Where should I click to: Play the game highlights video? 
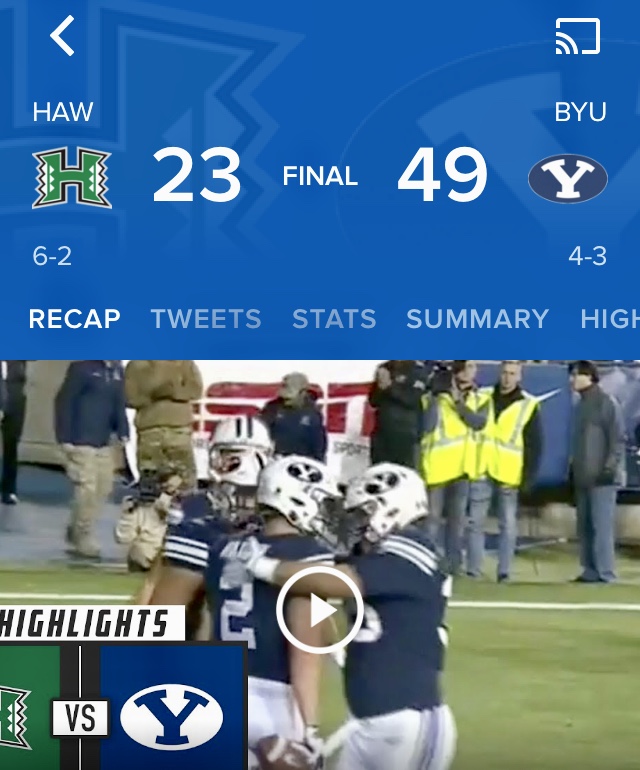click(x=319, y=610)
